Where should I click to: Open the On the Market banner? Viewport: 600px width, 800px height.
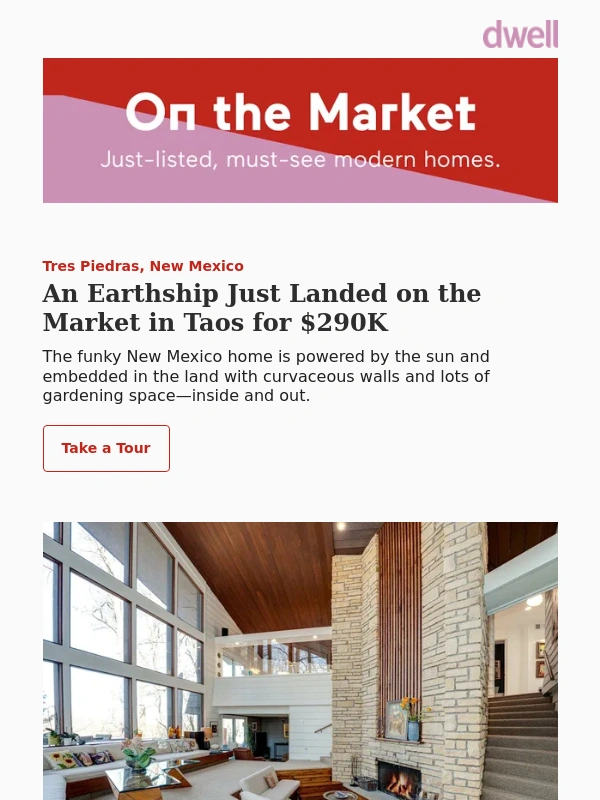click(x=300, y=130)
